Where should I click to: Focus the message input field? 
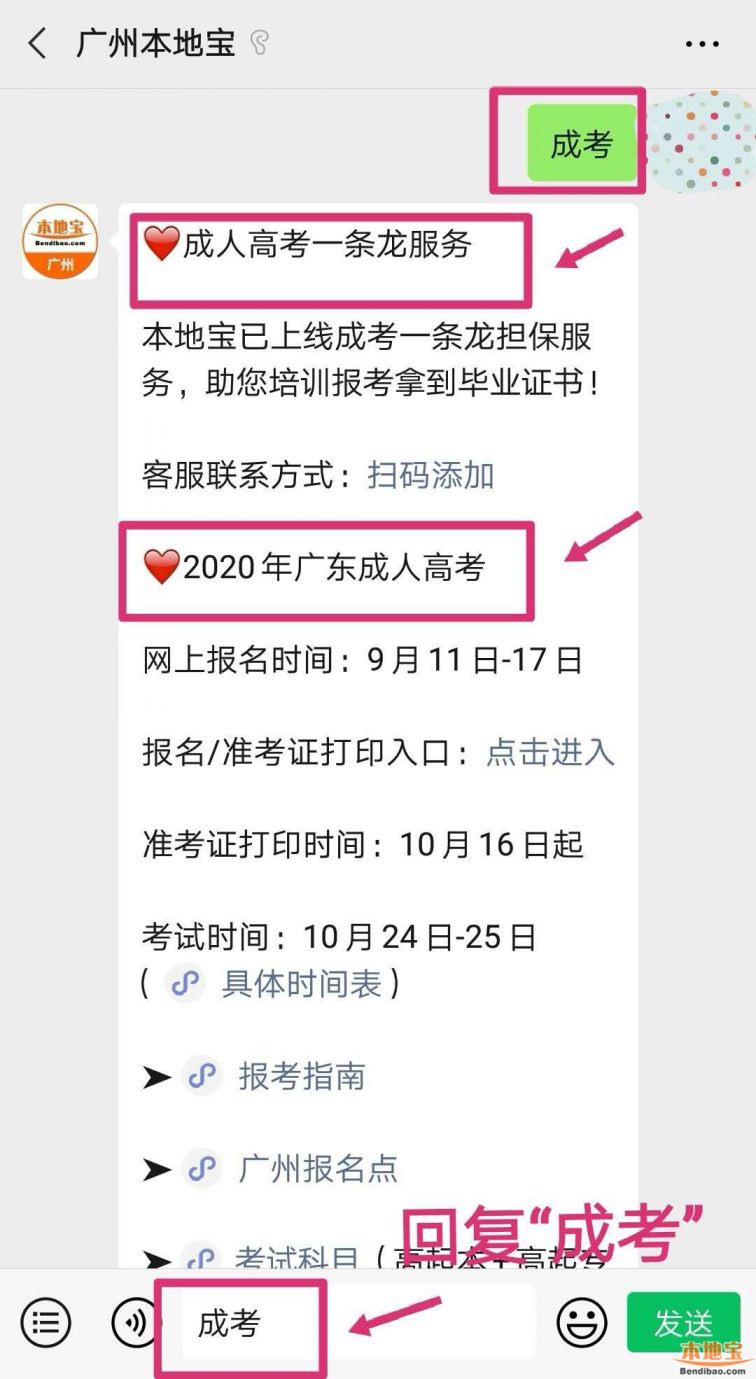click(358, 1323)
